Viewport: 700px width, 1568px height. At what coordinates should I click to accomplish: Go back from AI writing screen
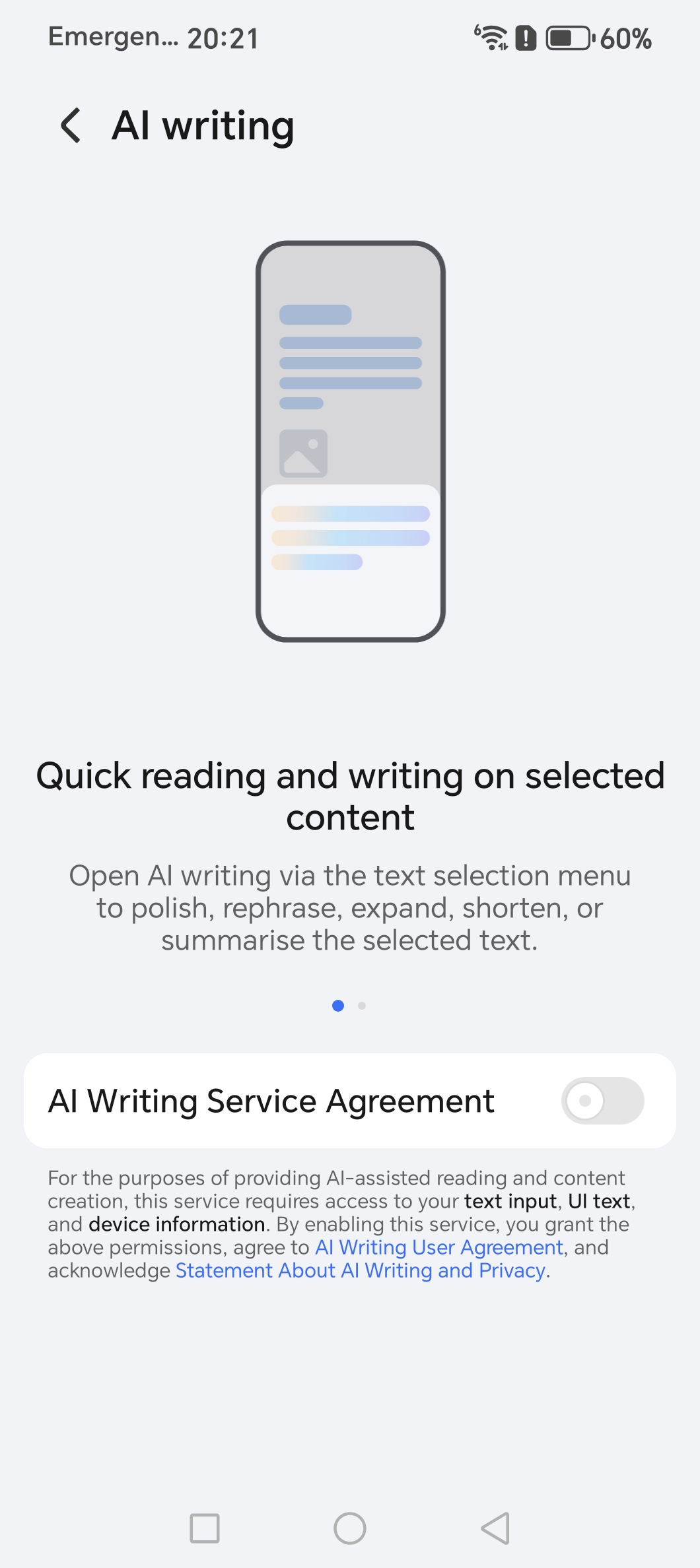(x=71, y=125)
